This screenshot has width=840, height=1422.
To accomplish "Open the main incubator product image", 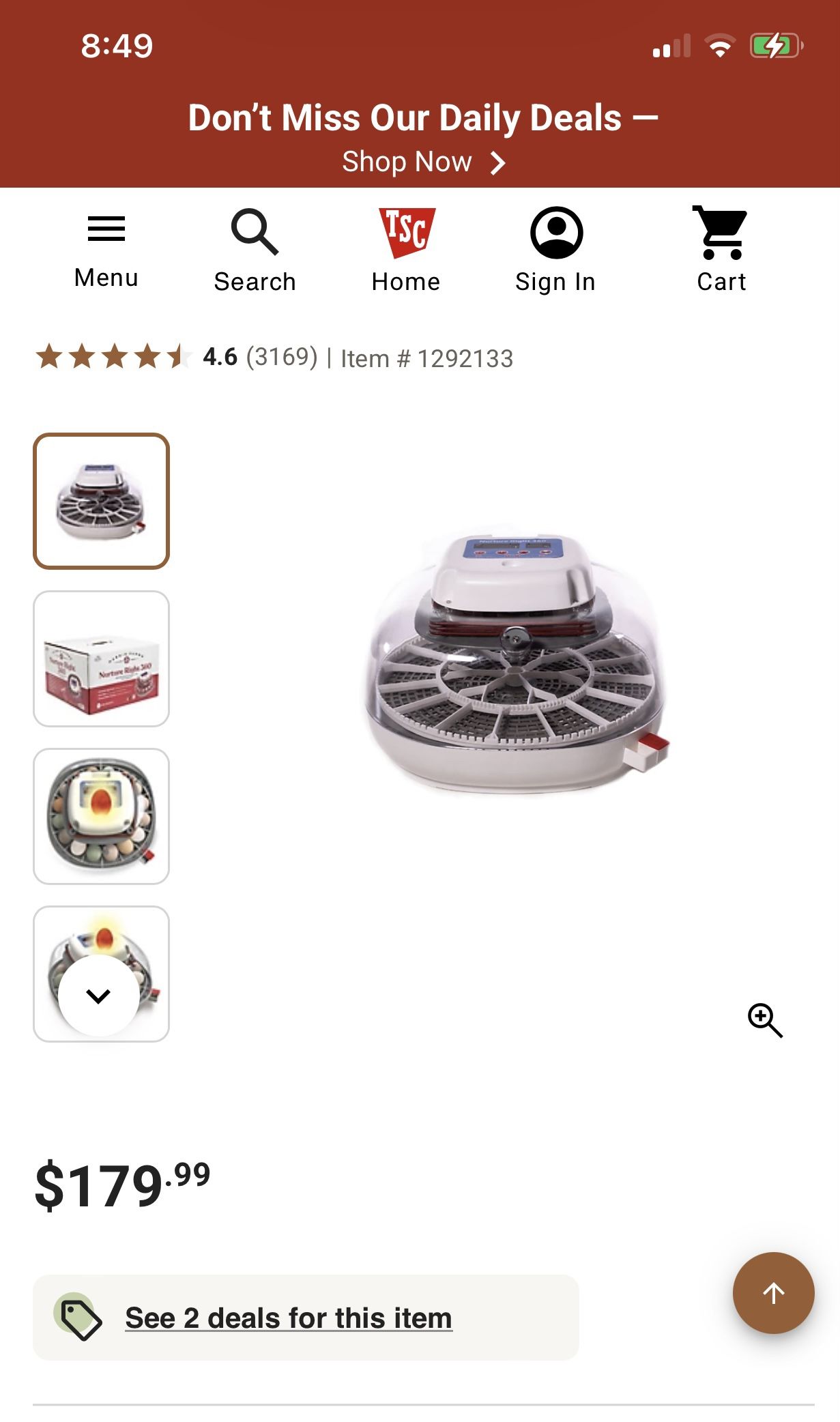I will click(x=515, y=662).
